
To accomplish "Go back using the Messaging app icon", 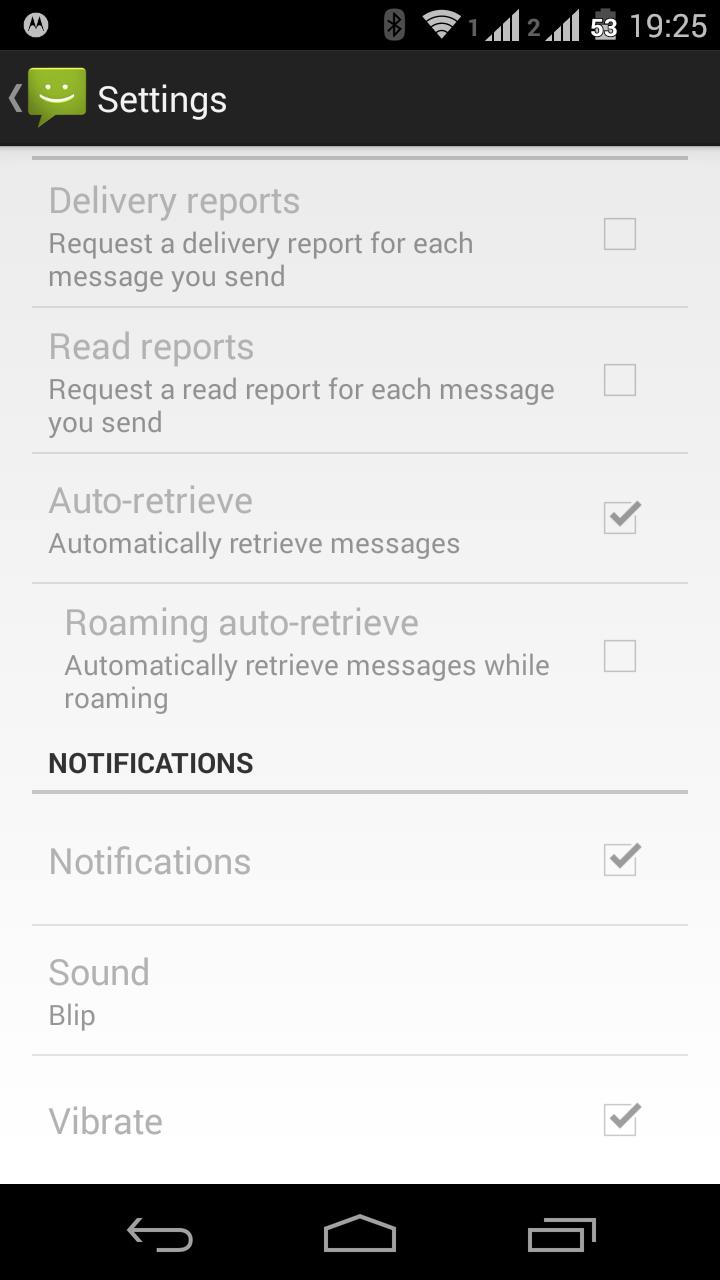I will tap(56, 98).
